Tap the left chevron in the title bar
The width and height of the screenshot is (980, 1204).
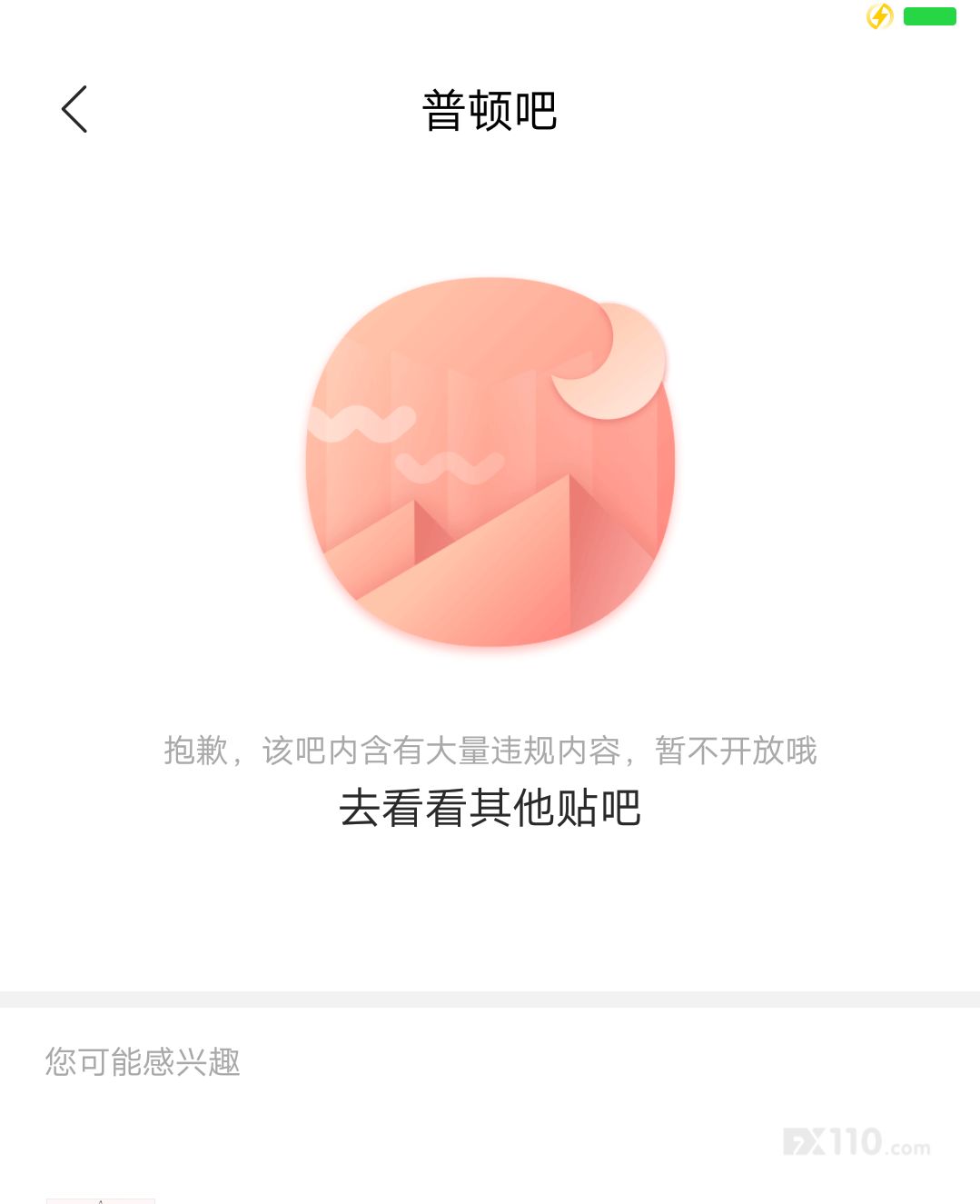(76, 108)
